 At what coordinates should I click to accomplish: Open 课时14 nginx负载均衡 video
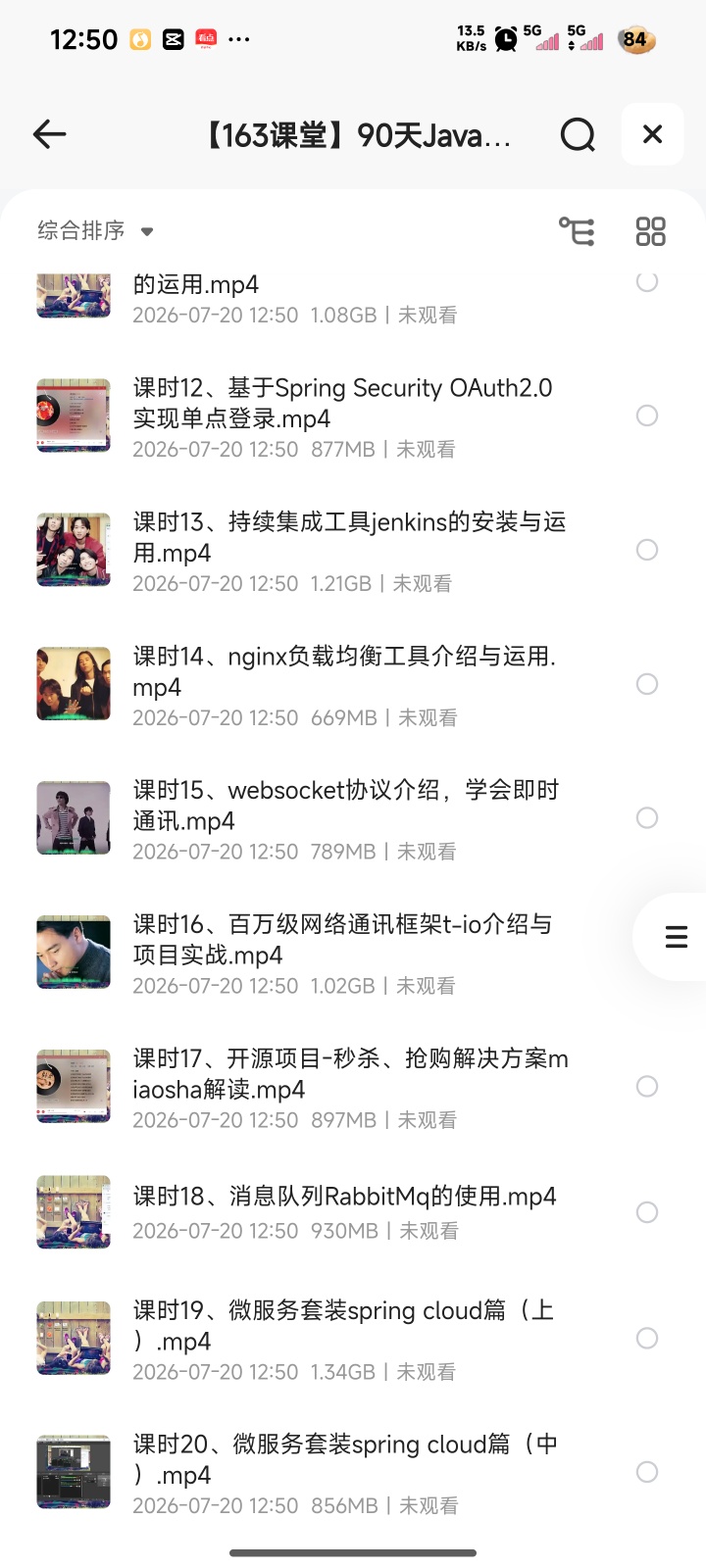[x=333, y=686]
